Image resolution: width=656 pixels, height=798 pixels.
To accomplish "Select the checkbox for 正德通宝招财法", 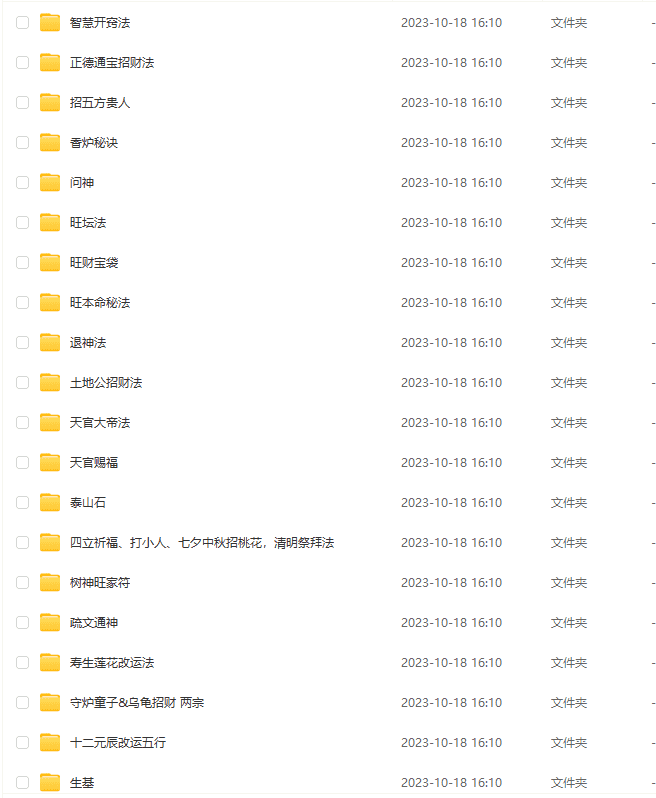I will [22, 62].
